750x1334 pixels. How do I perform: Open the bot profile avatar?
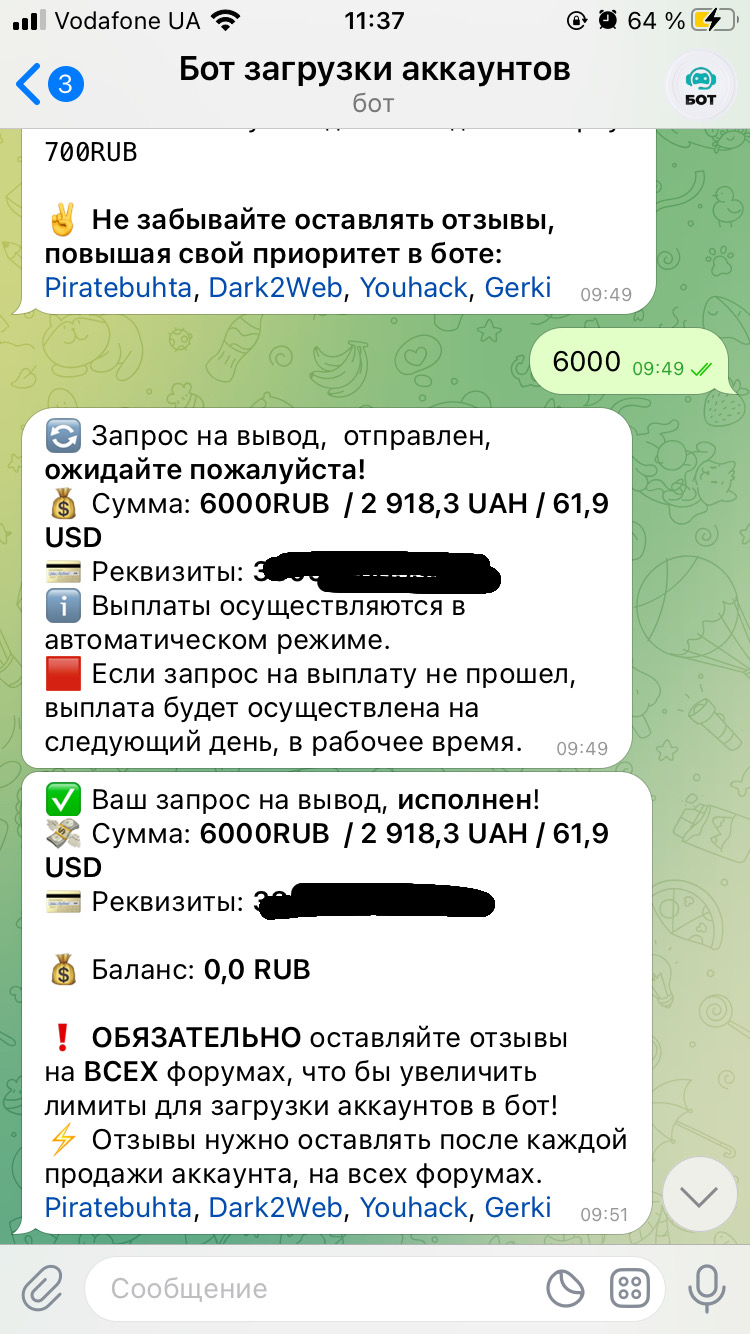pyautogui.click(x=700, y=84)
